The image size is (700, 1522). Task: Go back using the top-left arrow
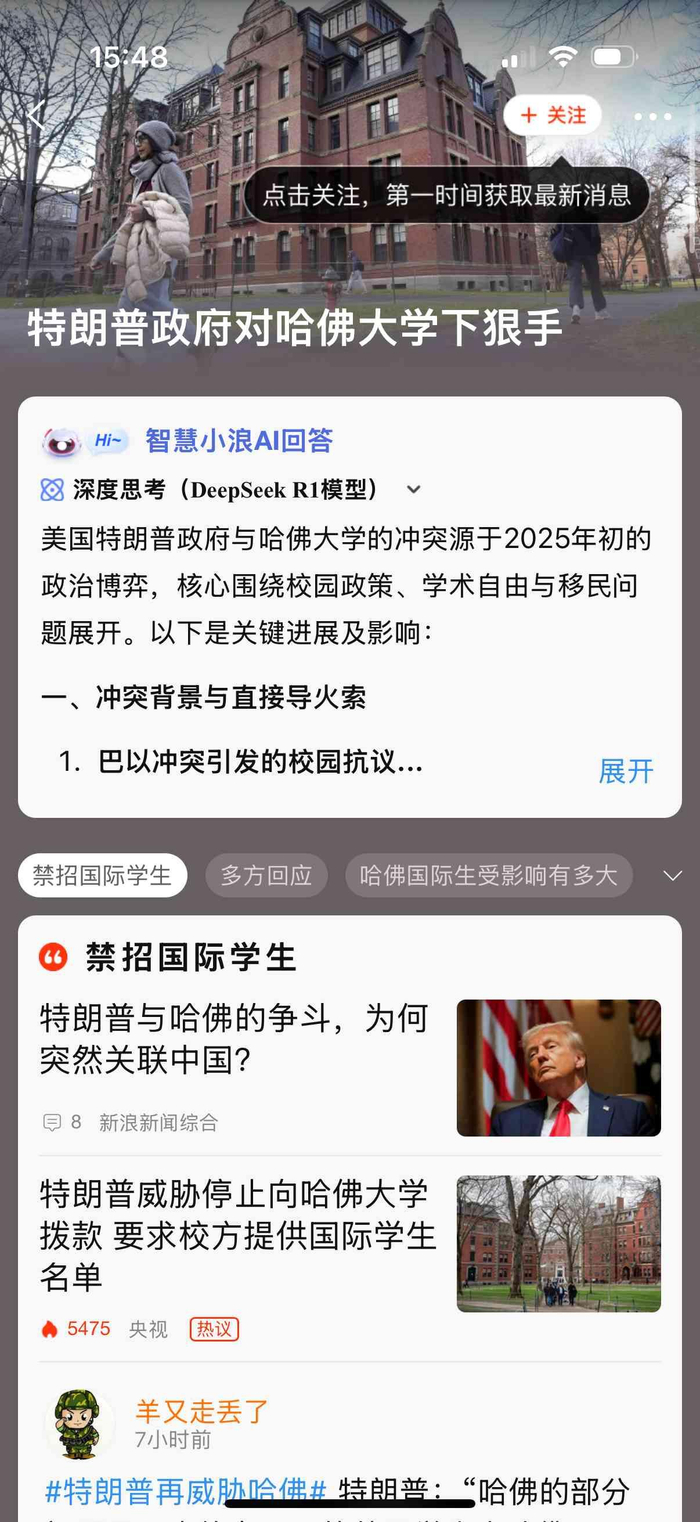[35, 115]
